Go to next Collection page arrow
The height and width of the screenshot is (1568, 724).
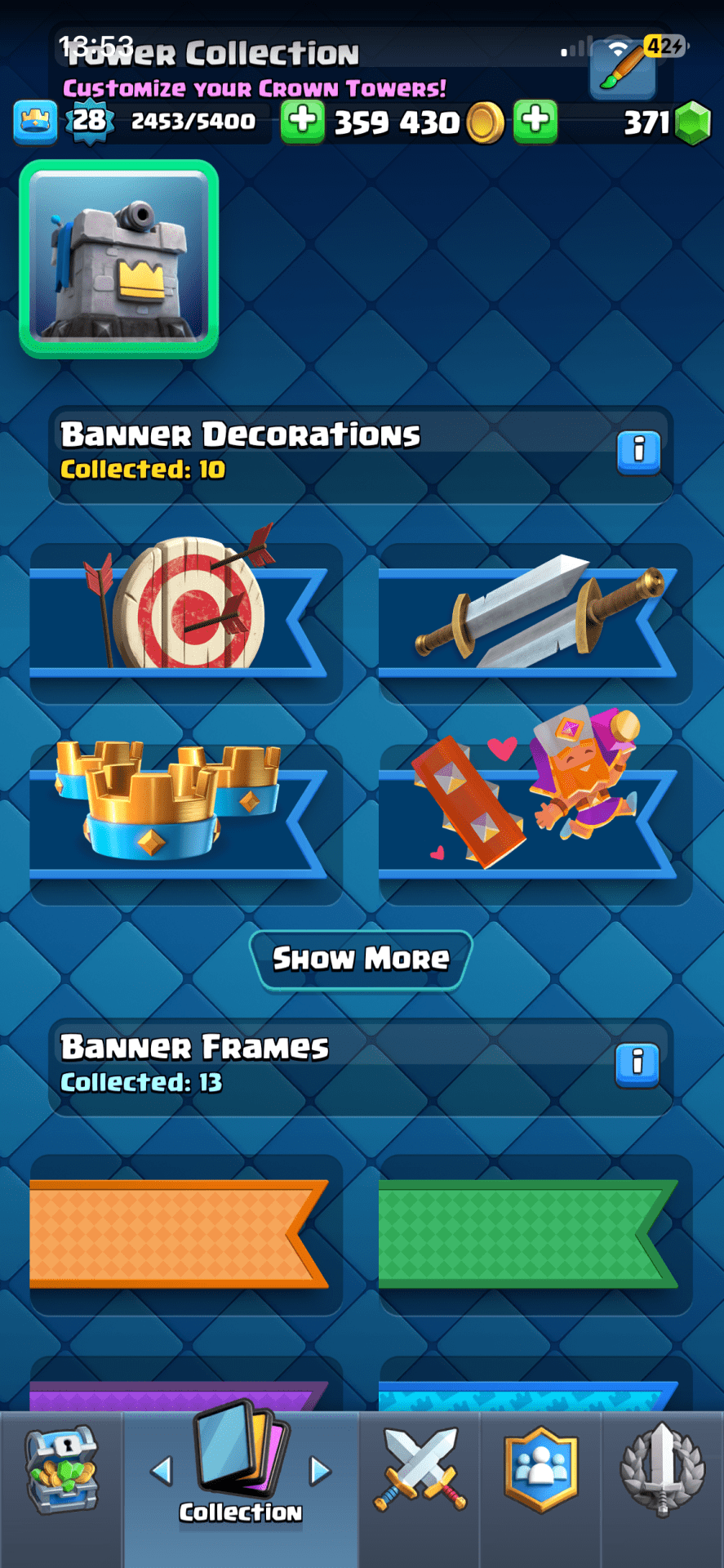[320, 1472]
